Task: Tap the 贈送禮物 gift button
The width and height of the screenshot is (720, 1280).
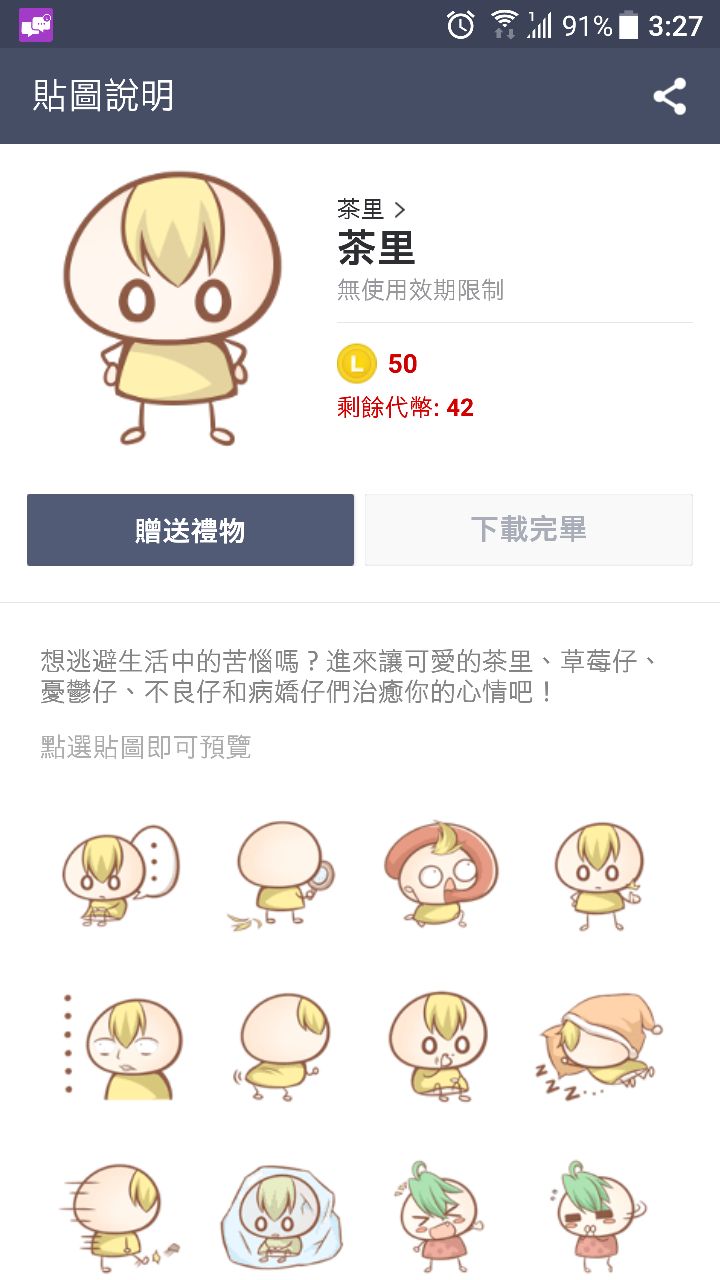Action: 190,530
